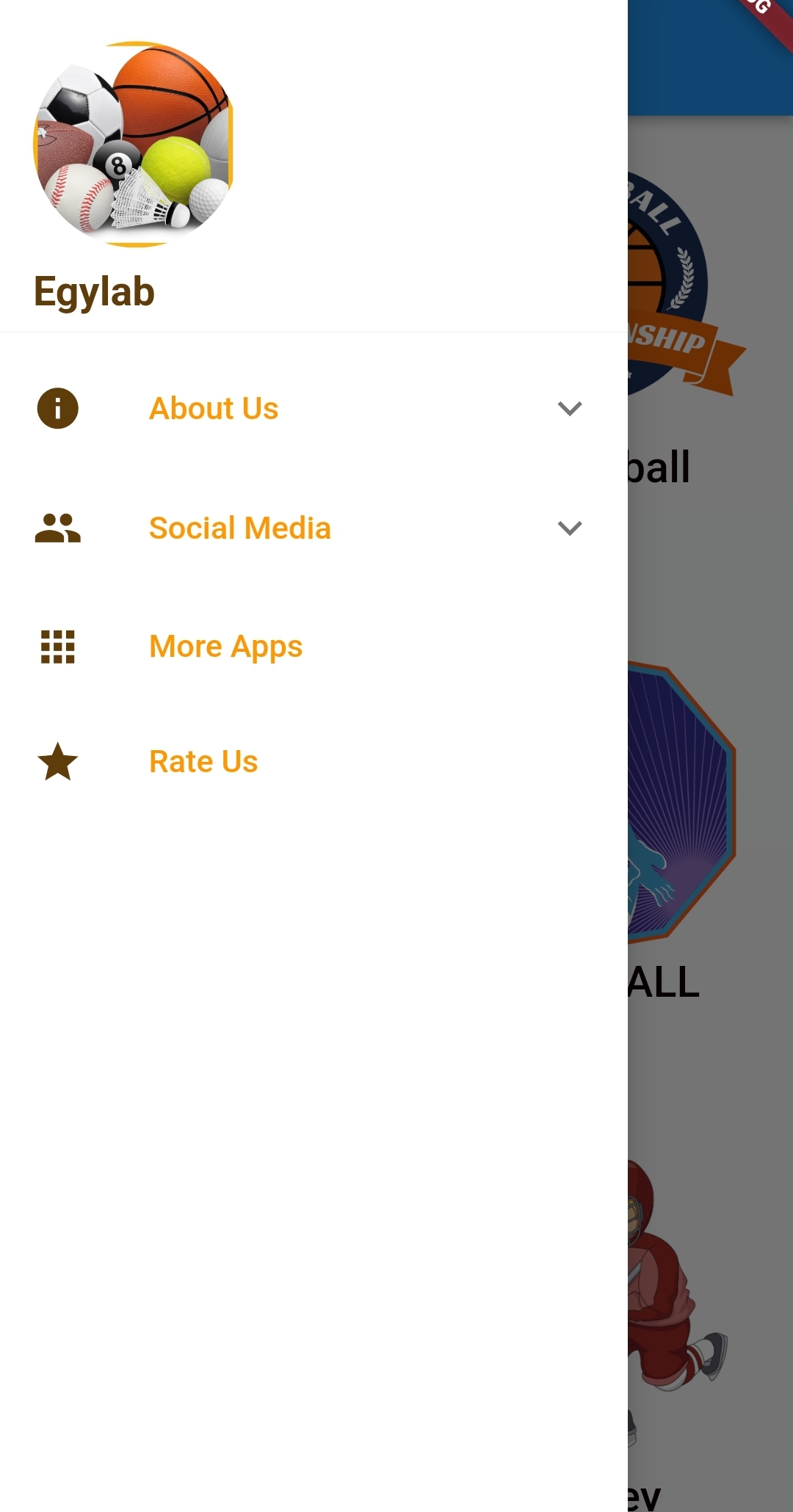Open More Apps
Image resolution: width=793 pixels, height=1512 pixels.
[x=314, y=647]
